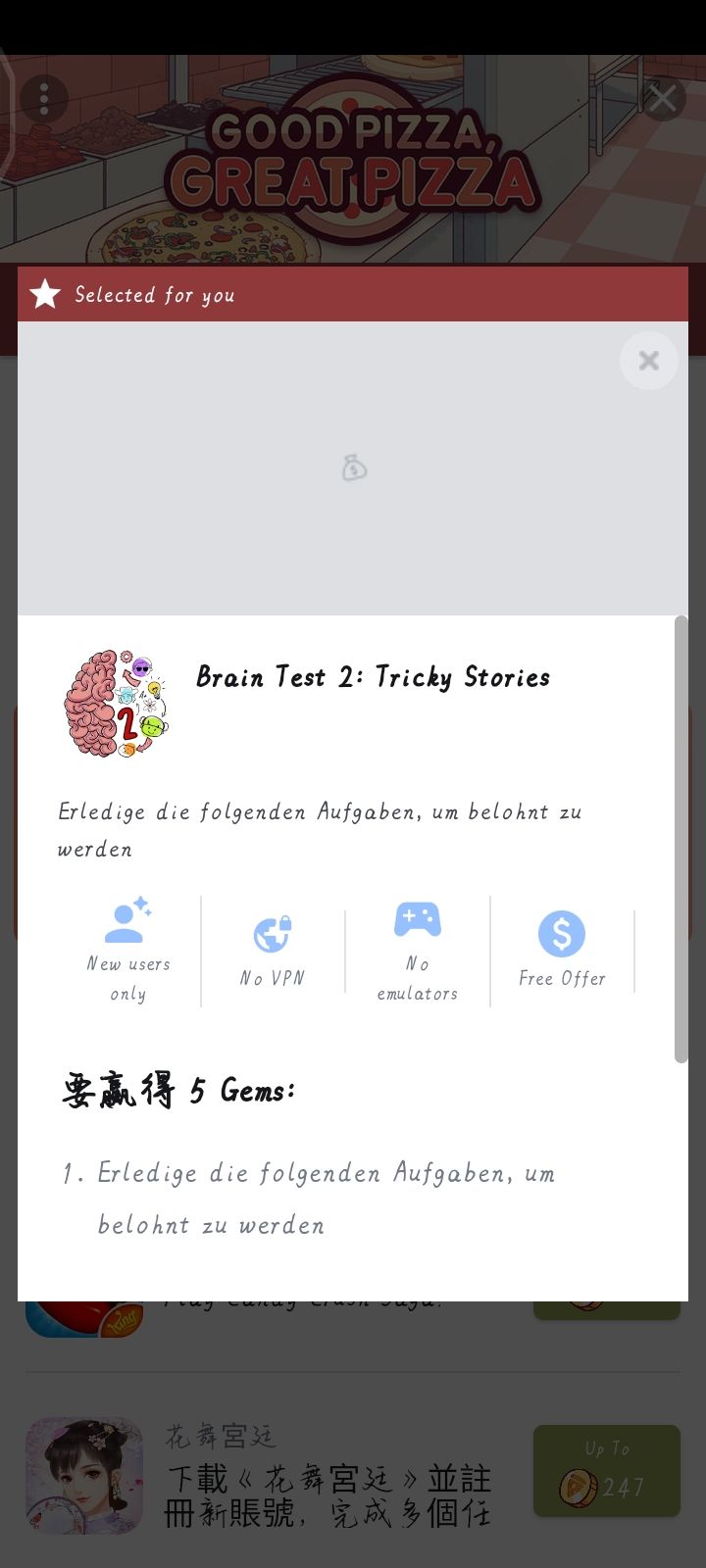
Task: Click the No VPN globe icon
Action: (273, 934)
